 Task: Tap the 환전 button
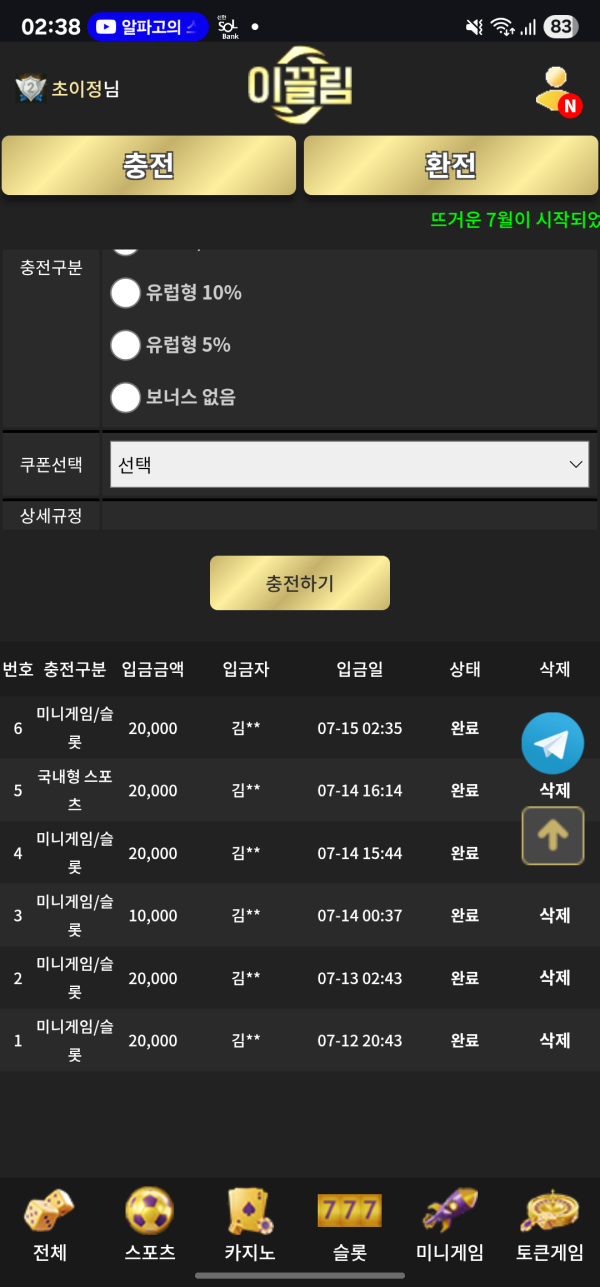point(451,166)
